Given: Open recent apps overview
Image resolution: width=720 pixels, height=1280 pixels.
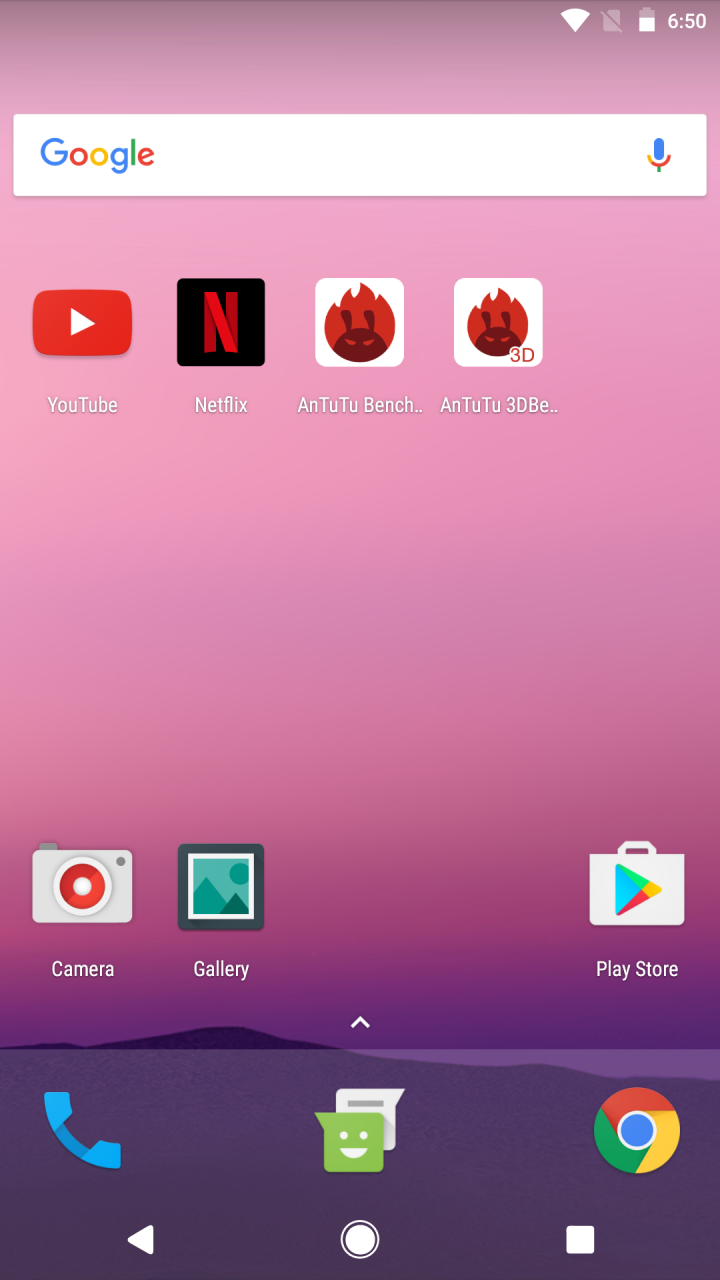Looking at the screenshot, I should [580, 1240].
